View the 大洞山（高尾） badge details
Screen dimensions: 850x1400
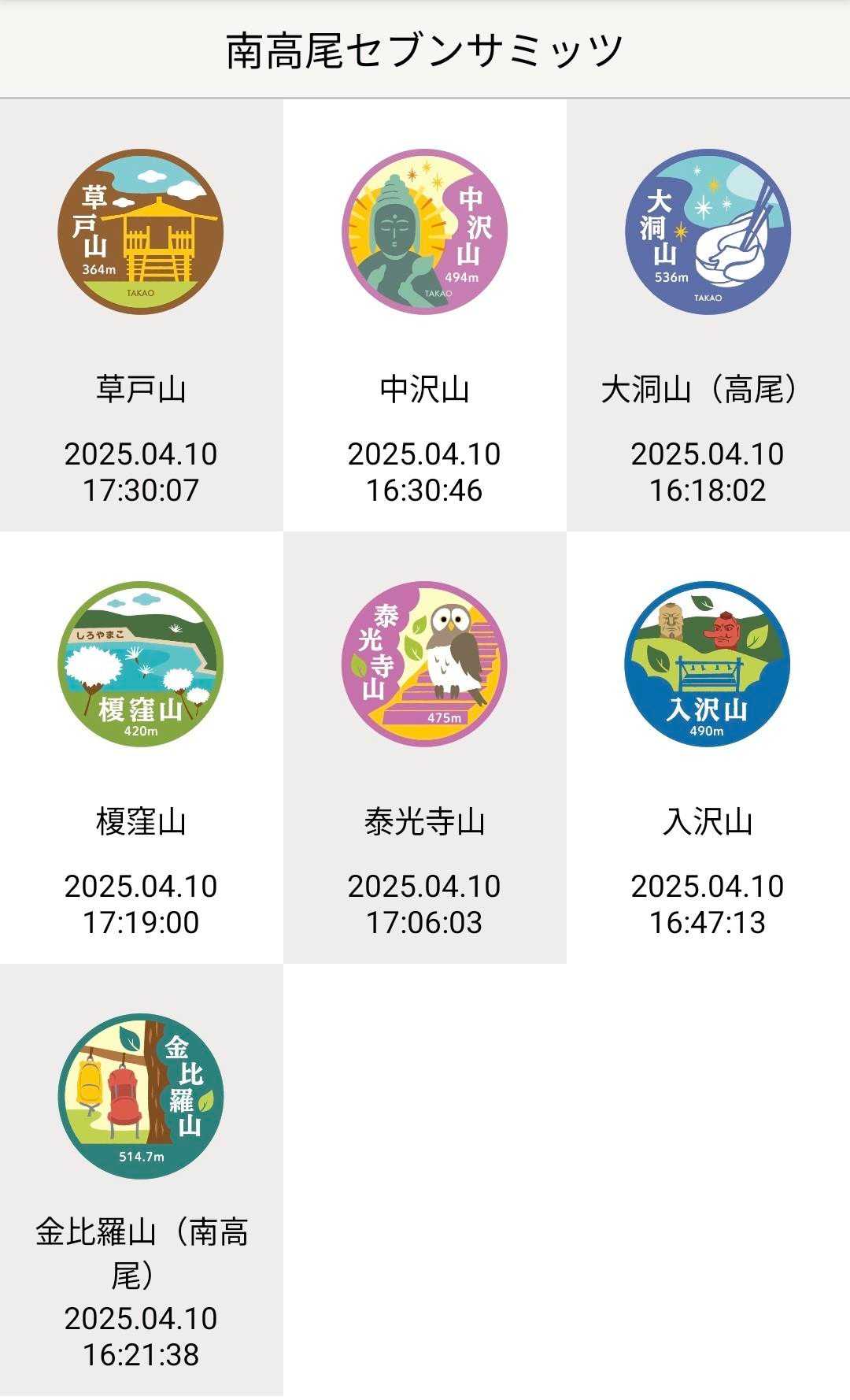click(x=708, y=232)
